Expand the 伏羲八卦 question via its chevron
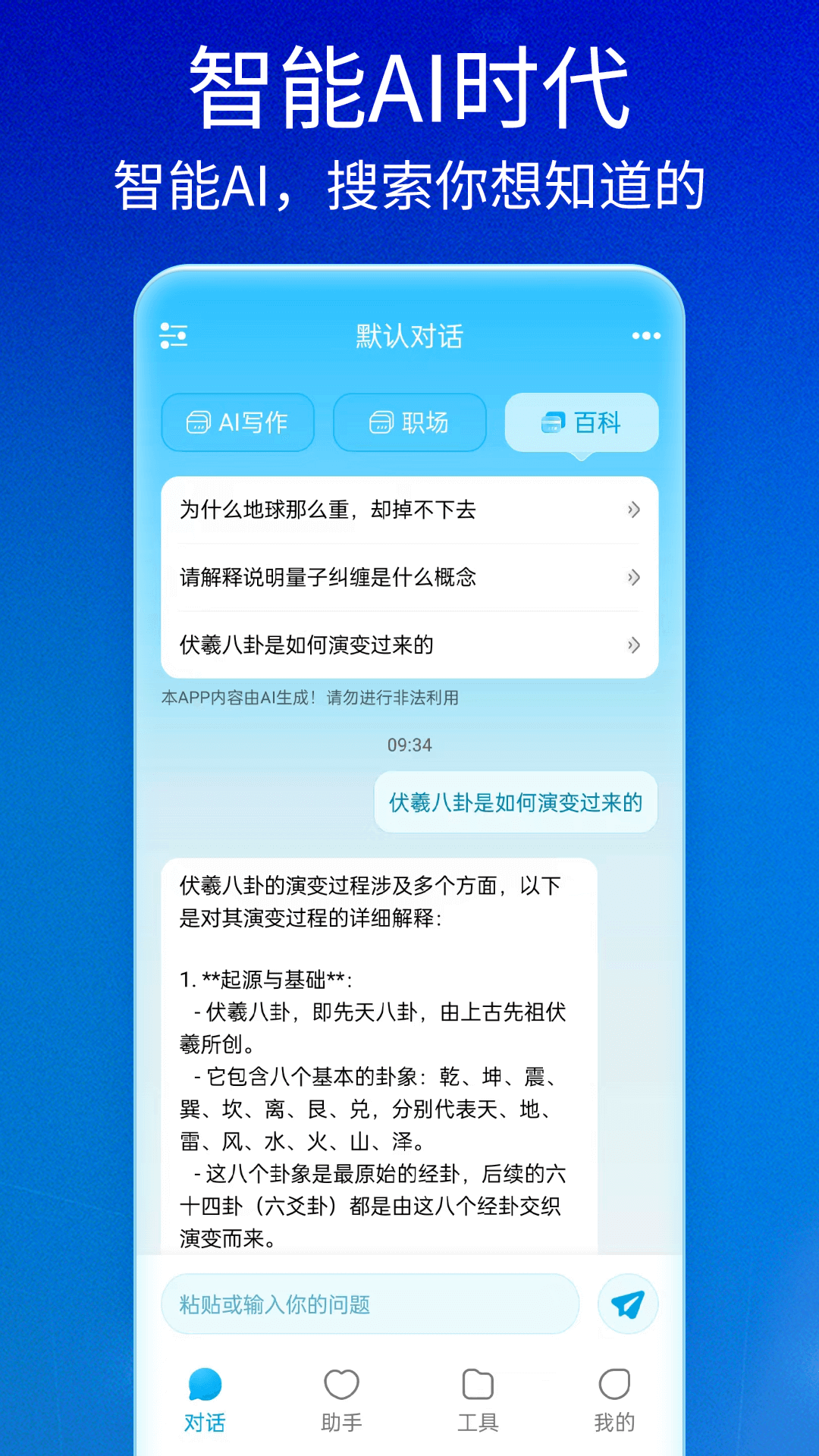 point(633,645)
